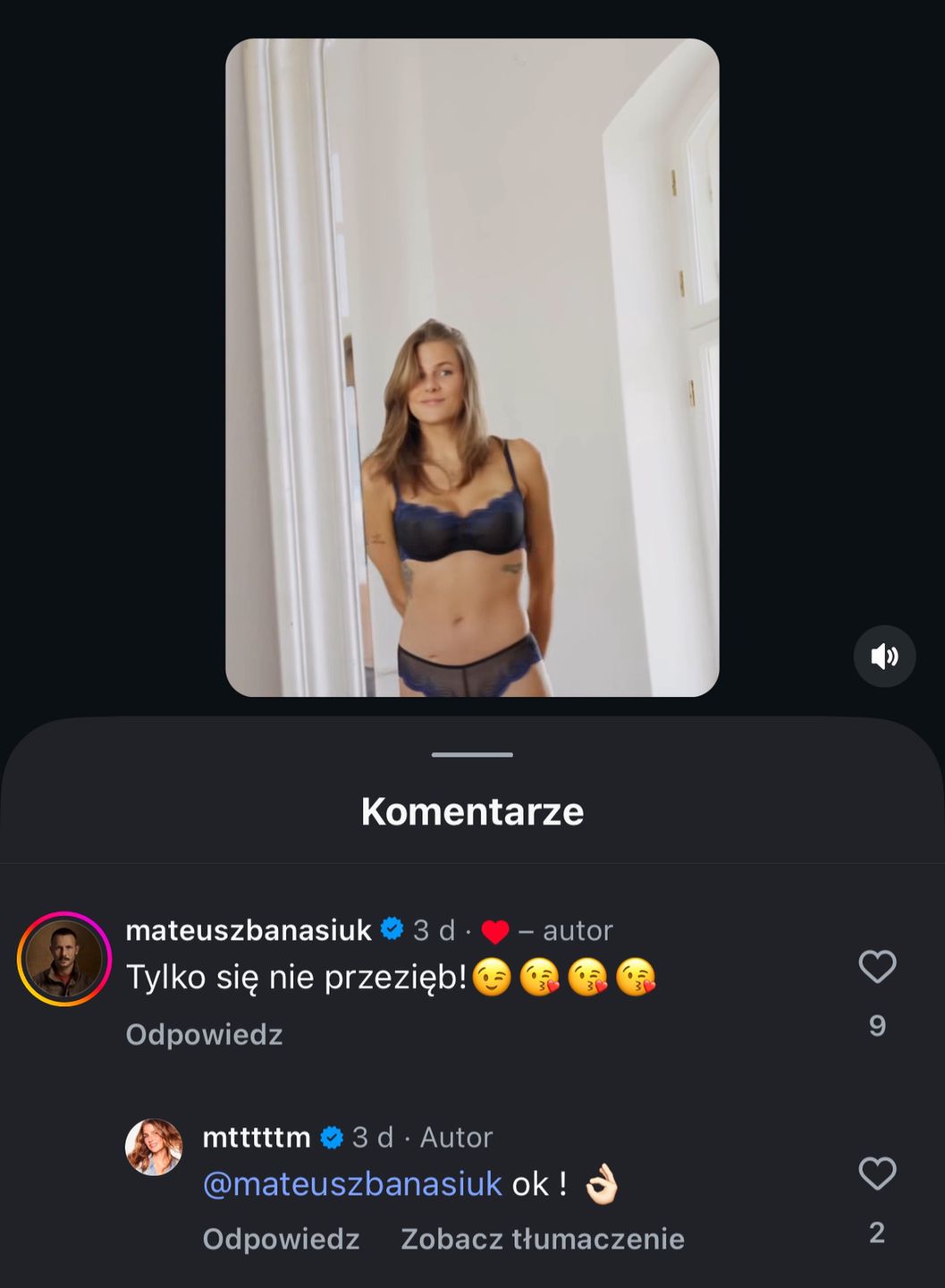Like mateuszbanasiuk's comment

[x=877, y=967]
